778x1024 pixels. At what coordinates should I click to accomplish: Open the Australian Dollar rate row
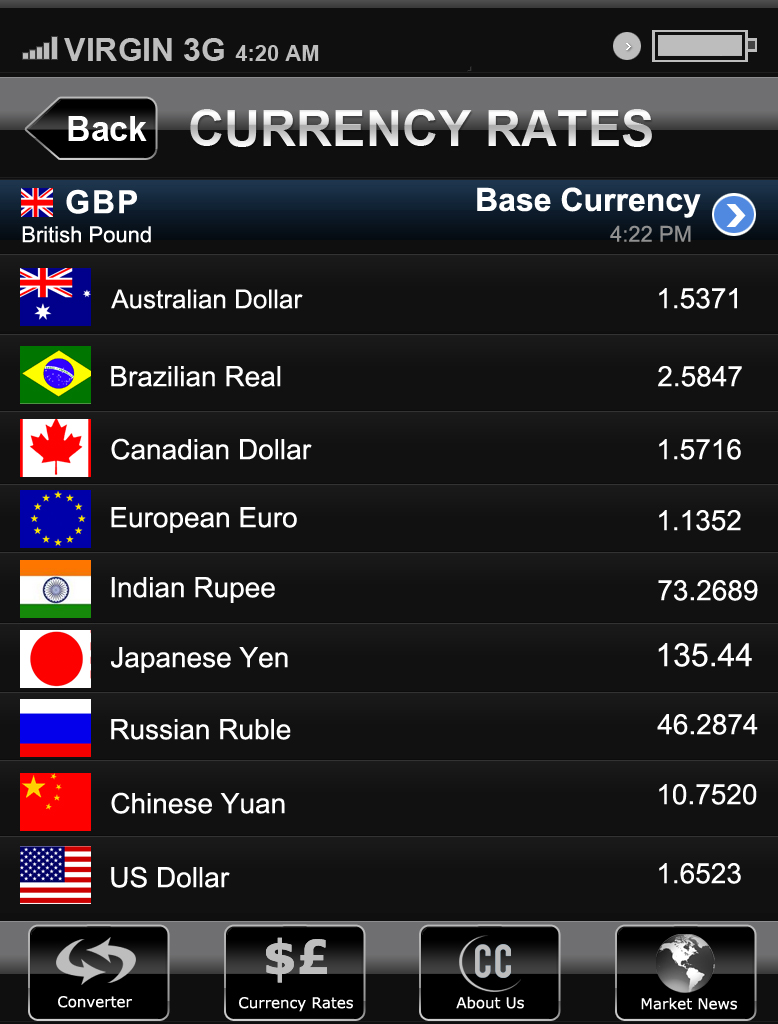pos(388,298)
